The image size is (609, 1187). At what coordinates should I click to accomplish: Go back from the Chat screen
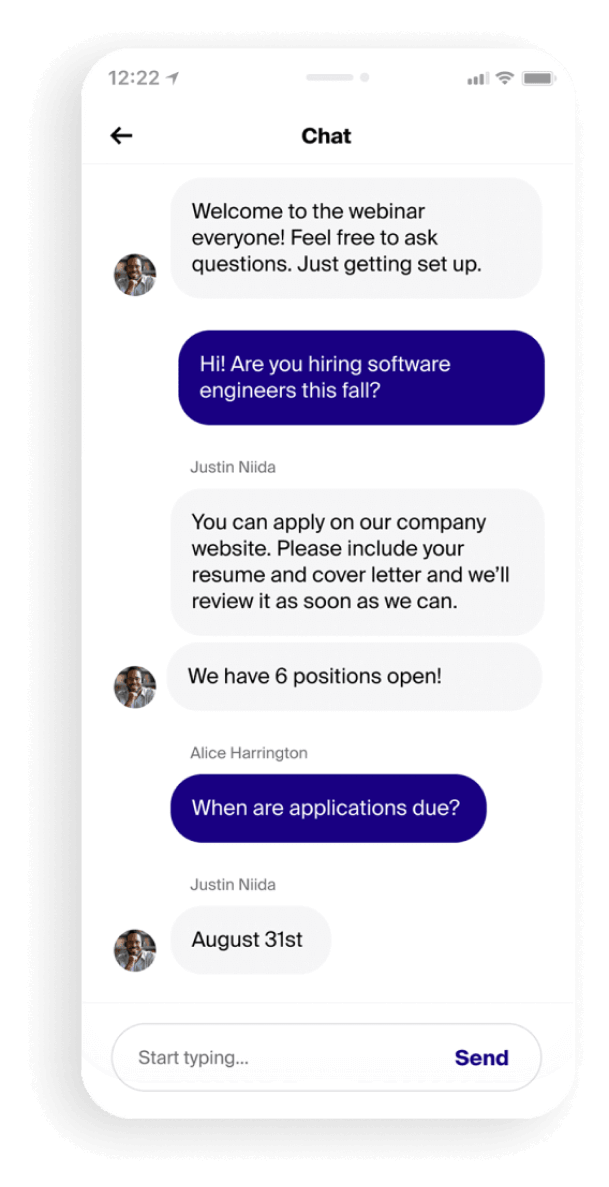point(121,136)
